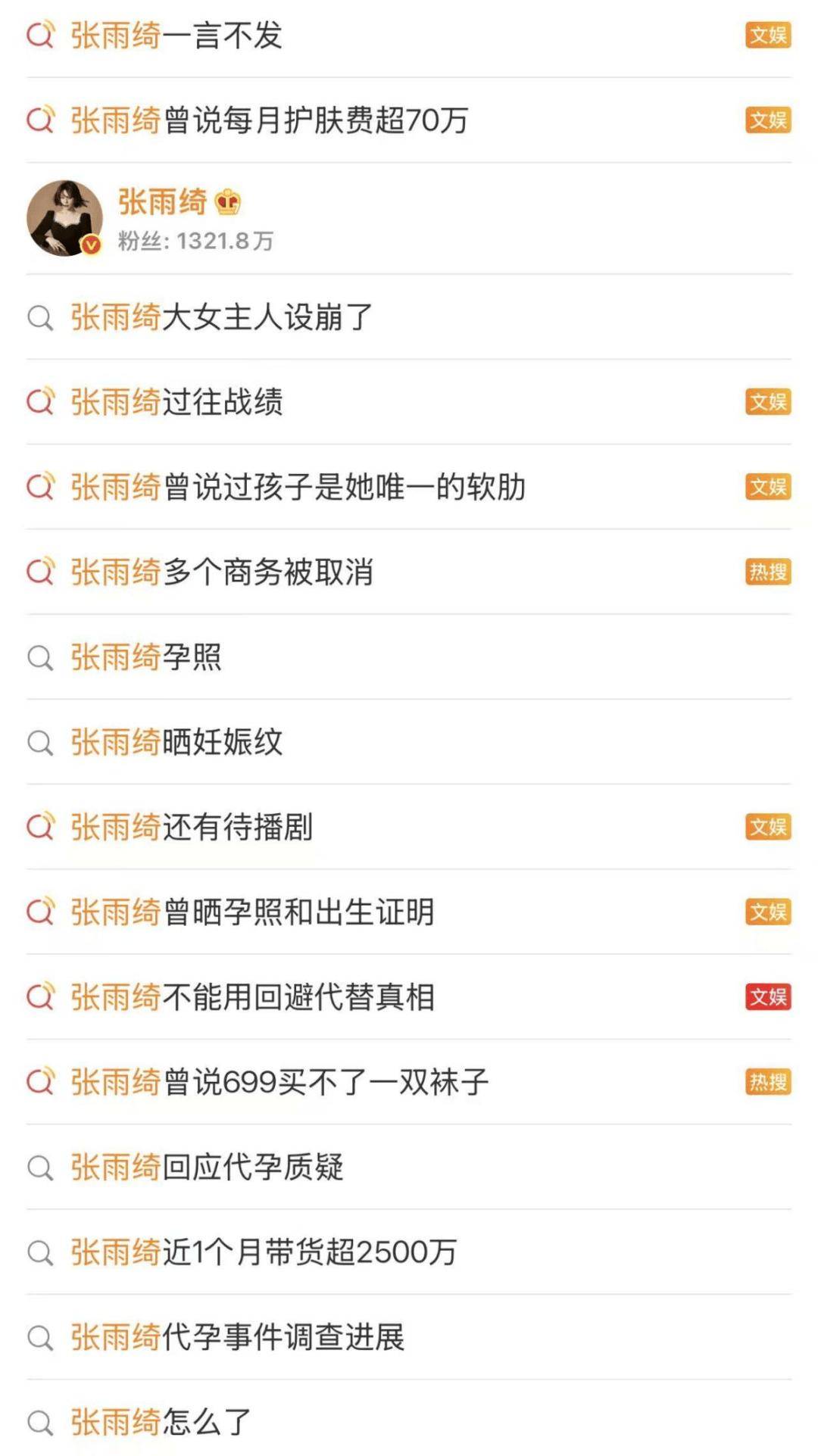The image size is (818, 1456).
Task: Open topic 张雨绮不能用回避代替真相
Action: coord(253,997)
